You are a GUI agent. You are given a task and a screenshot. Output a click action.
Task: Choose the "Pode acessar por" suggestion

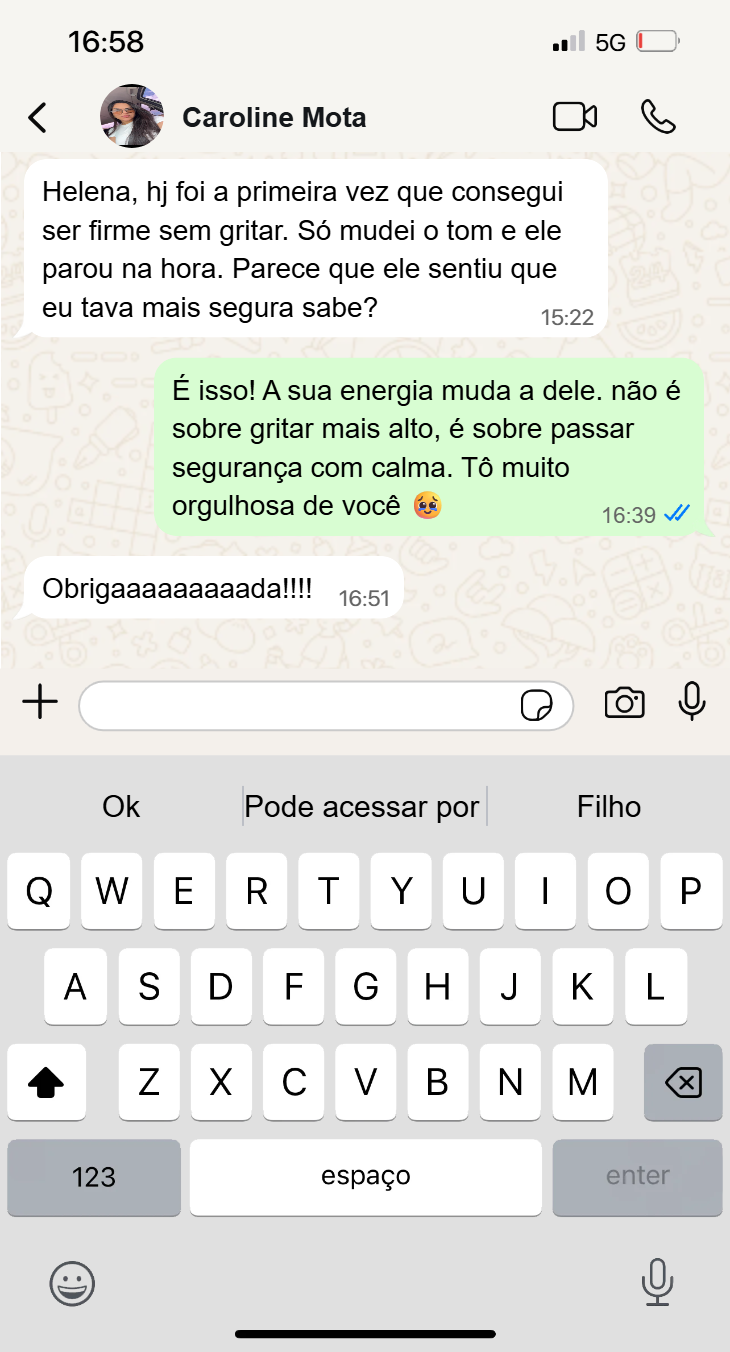pos(362,806)
